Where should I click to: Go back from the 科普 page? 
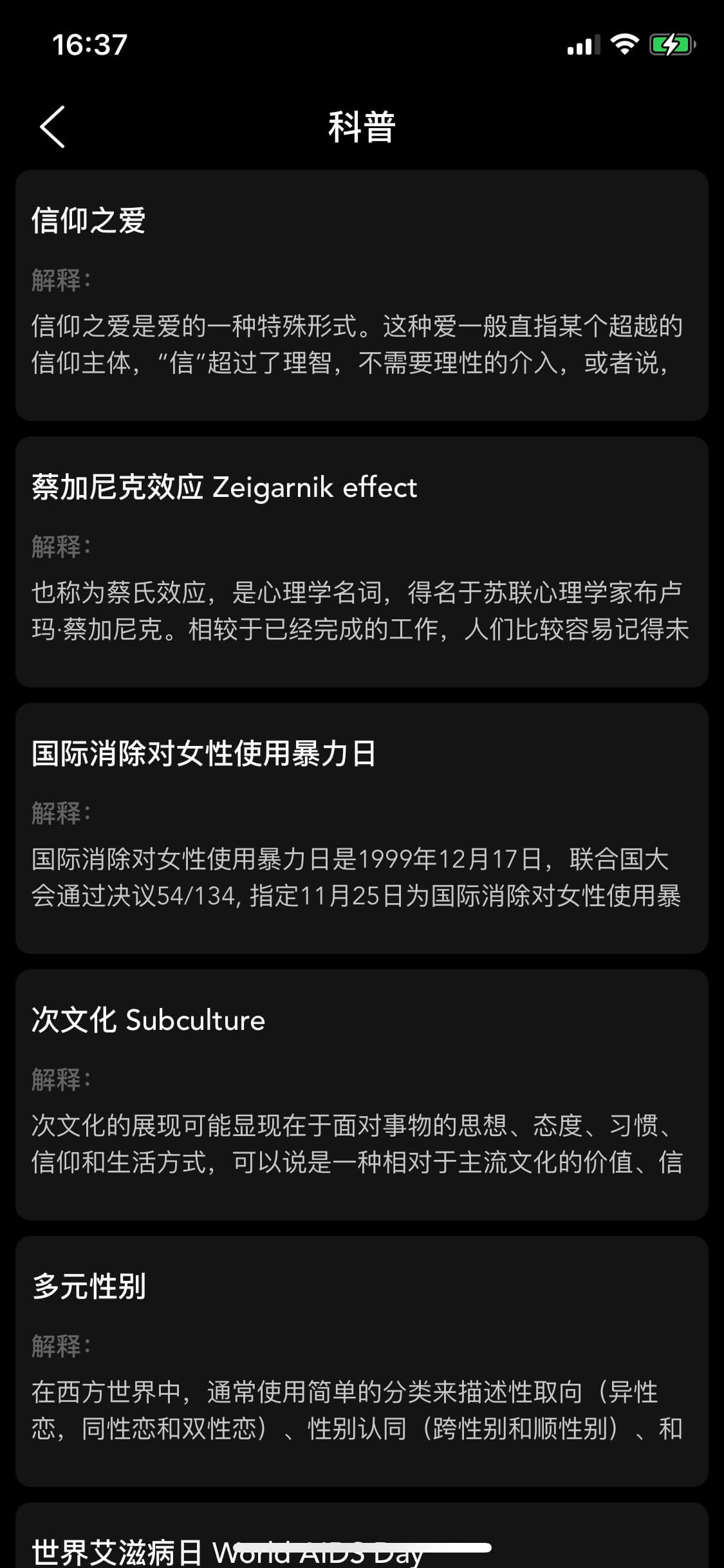click(x=53, y=127)
